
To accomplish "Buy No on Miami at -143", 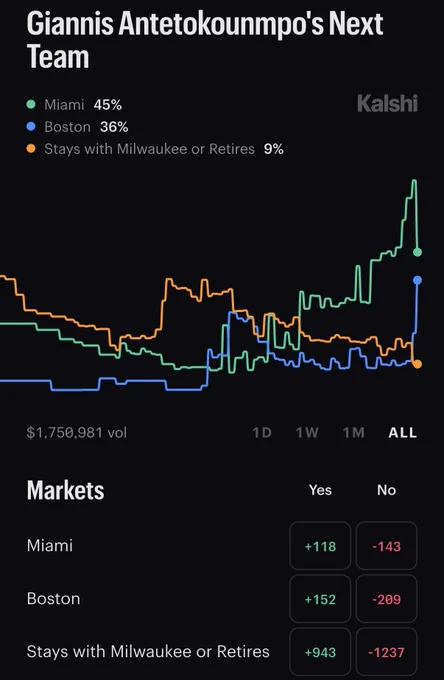I will pos(386,546).
